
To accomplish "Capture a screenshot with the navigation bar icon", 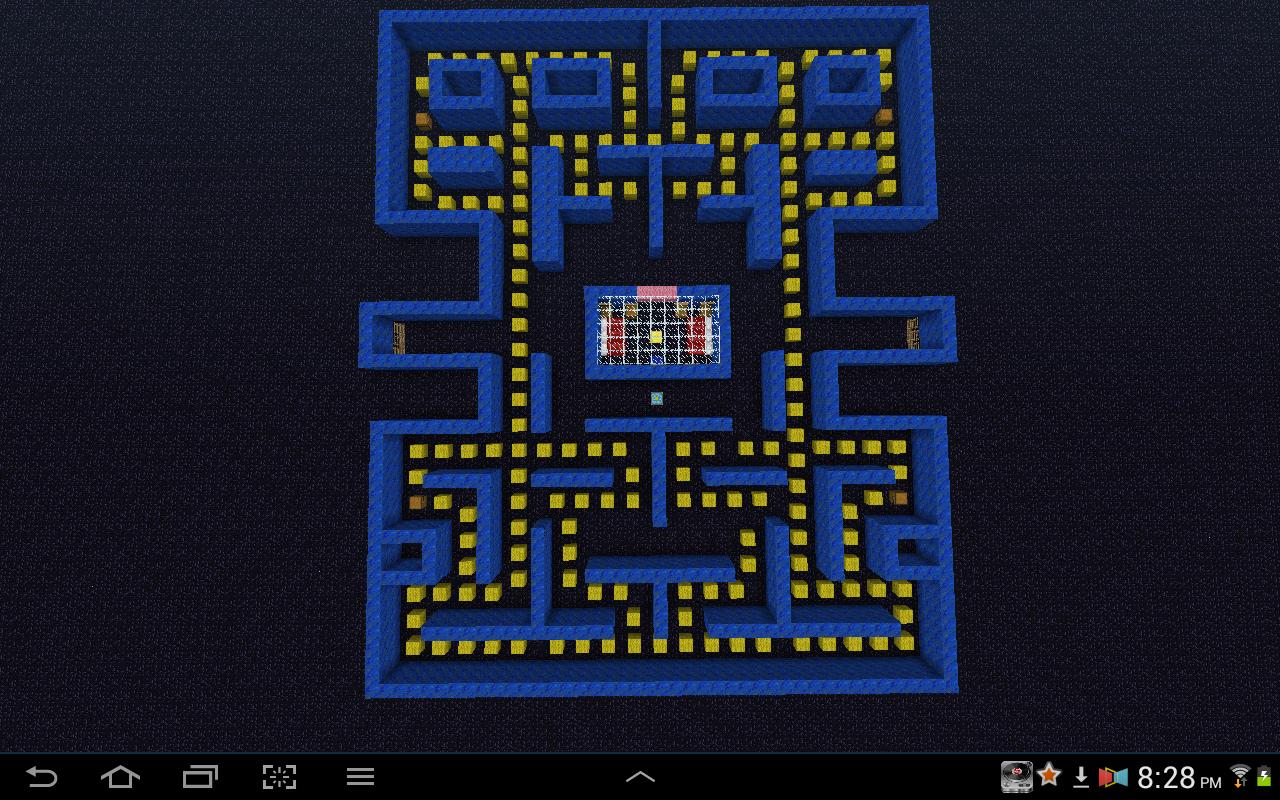I will (279, 776).
